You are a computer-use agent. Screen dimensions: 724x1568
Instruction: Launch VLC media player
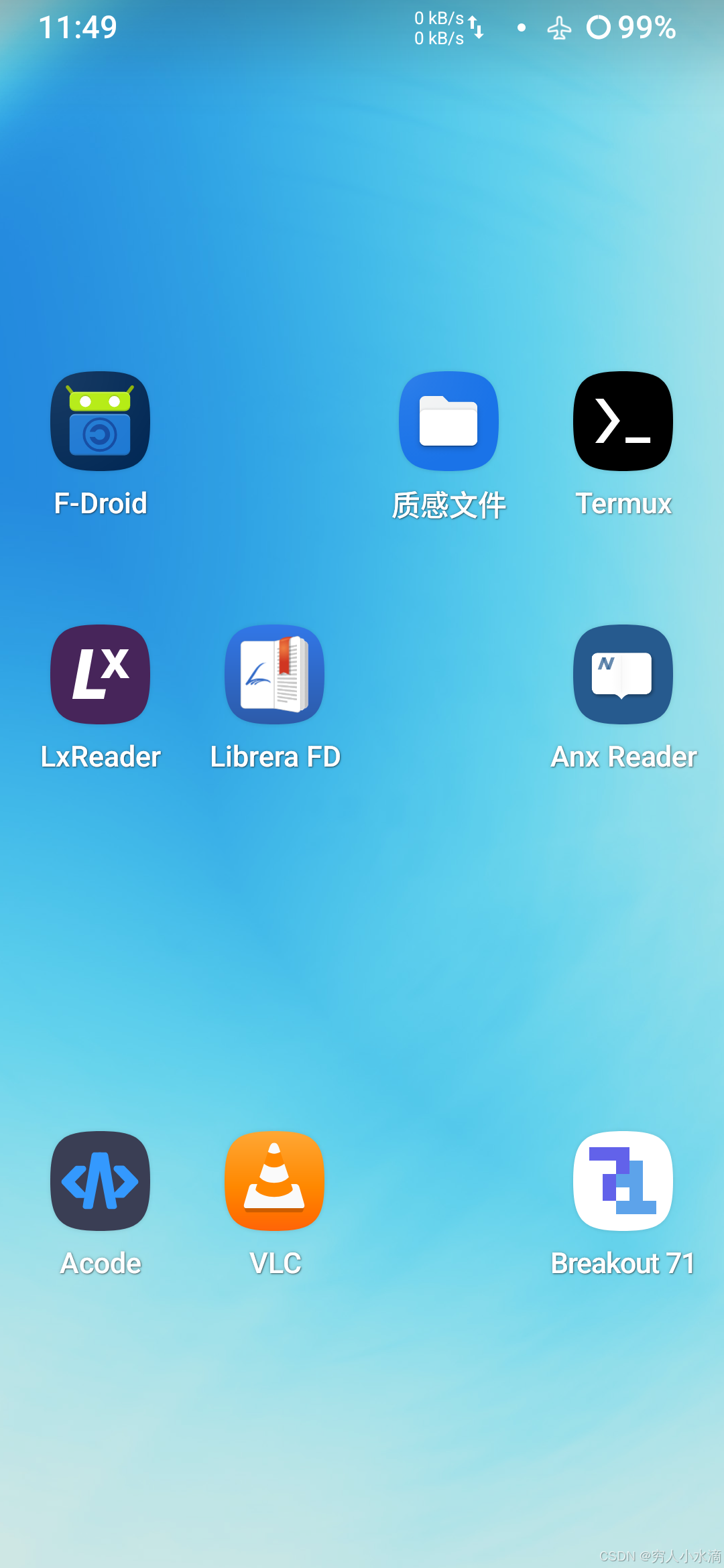pos(275,1181)
